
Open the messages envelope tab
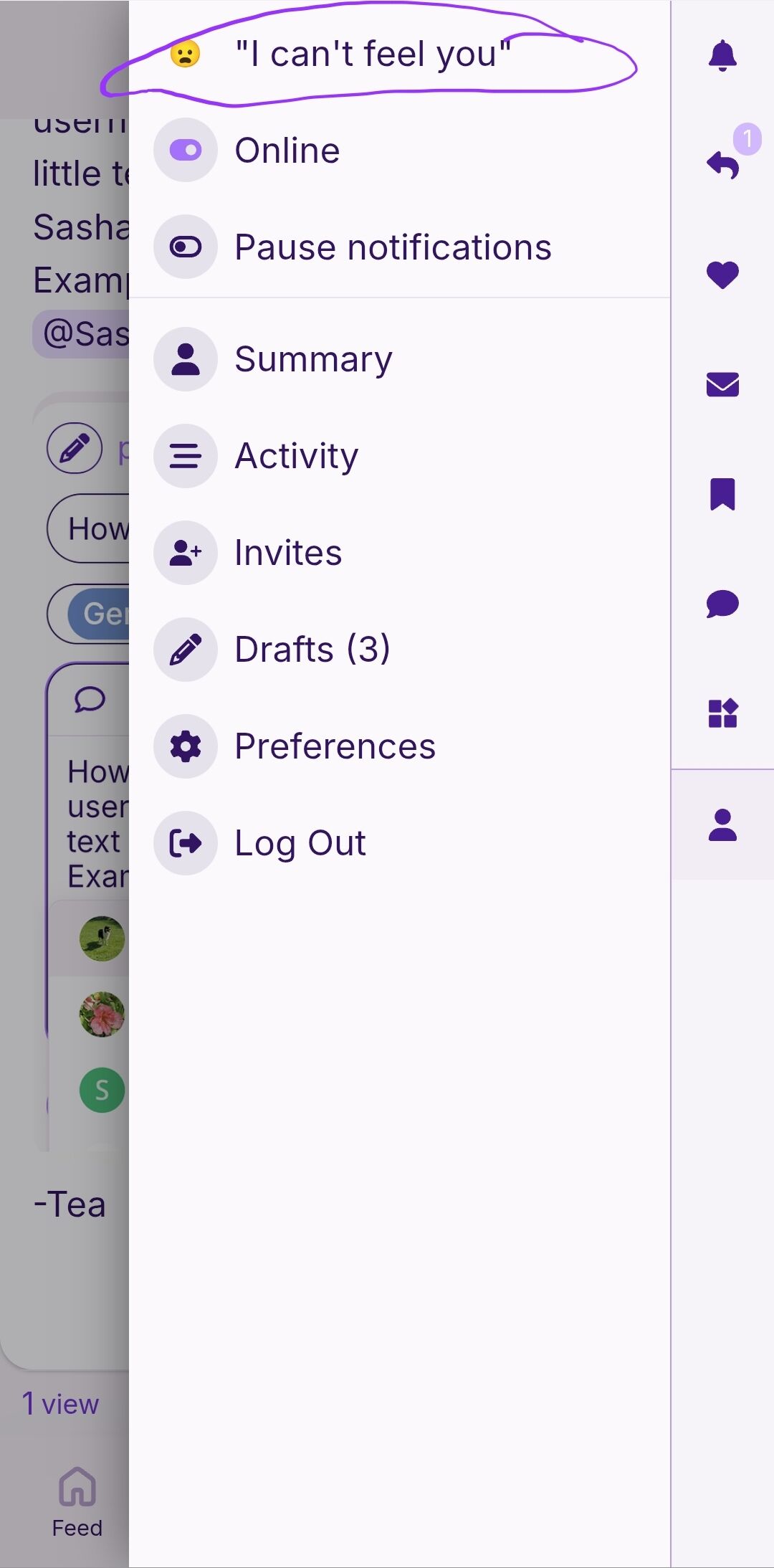[722, 384]
